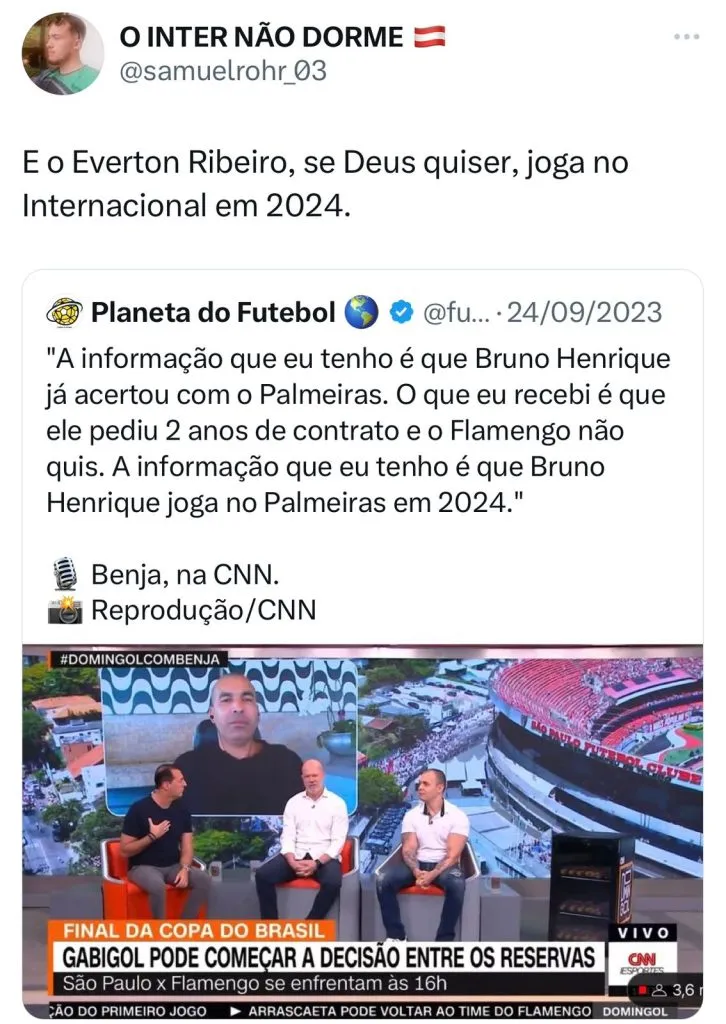Open O INTER NÃO DORME profile picture
Image resolution: width=726 pixels, height=1024 pixels.
coord(62,54)
